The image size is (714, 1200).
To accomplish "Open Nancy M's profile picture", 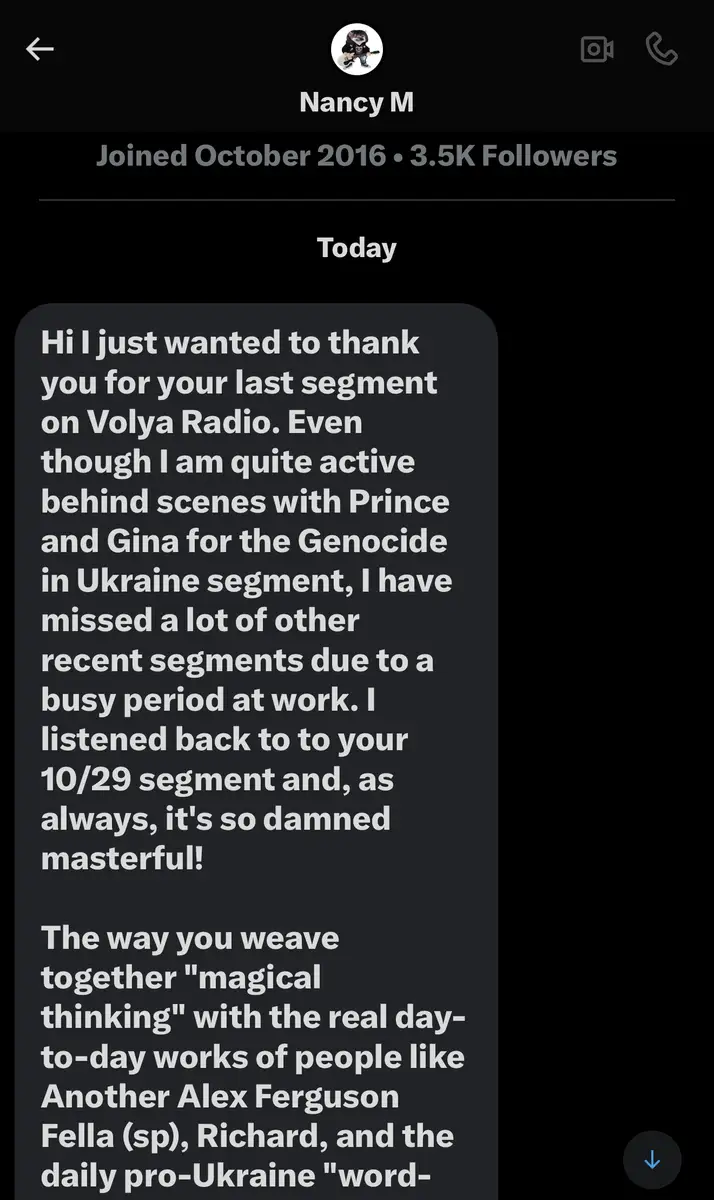I will coord(357,49).
